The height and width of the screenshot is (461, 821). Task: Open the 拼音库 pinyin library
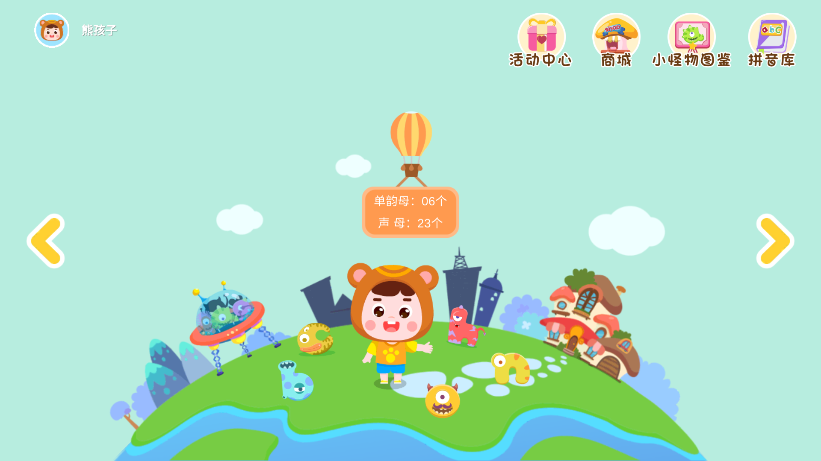pos(771,37)
